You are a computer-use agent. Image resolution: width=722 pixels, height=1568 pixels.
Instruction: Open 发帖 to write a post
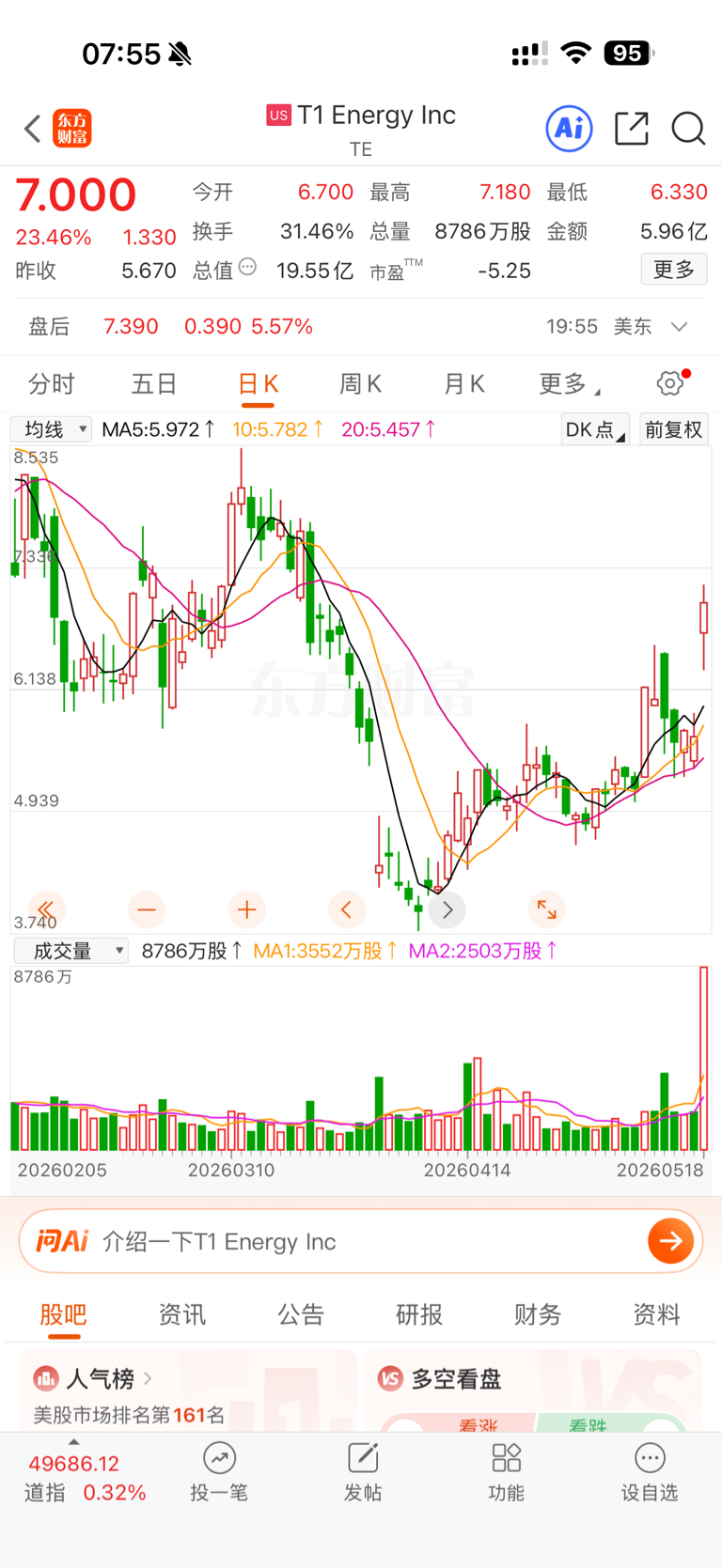[x=363, y=1472]
